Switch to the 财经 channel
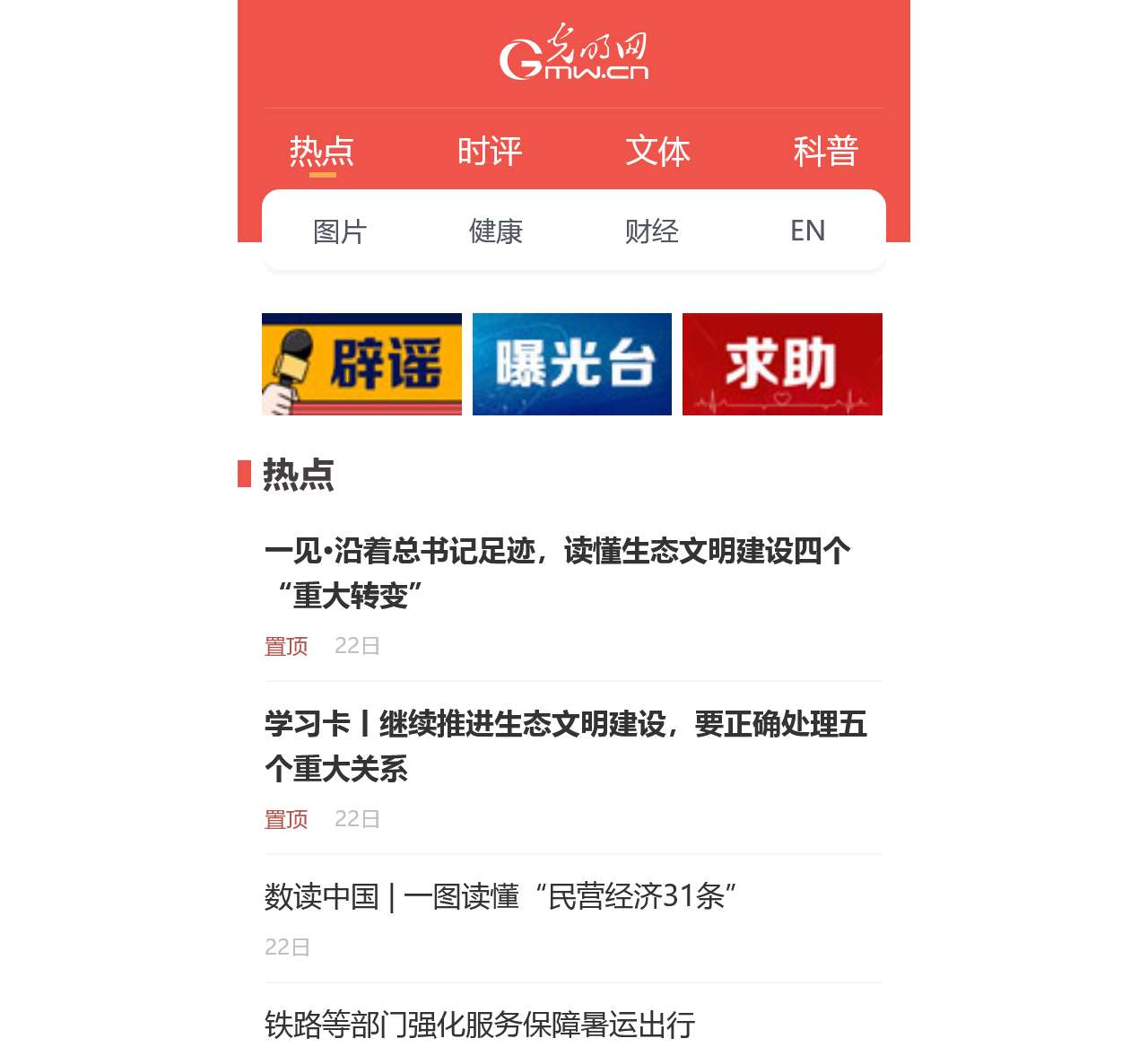The height and width of the screenshot is (1047, 1148). pos(652,231)
